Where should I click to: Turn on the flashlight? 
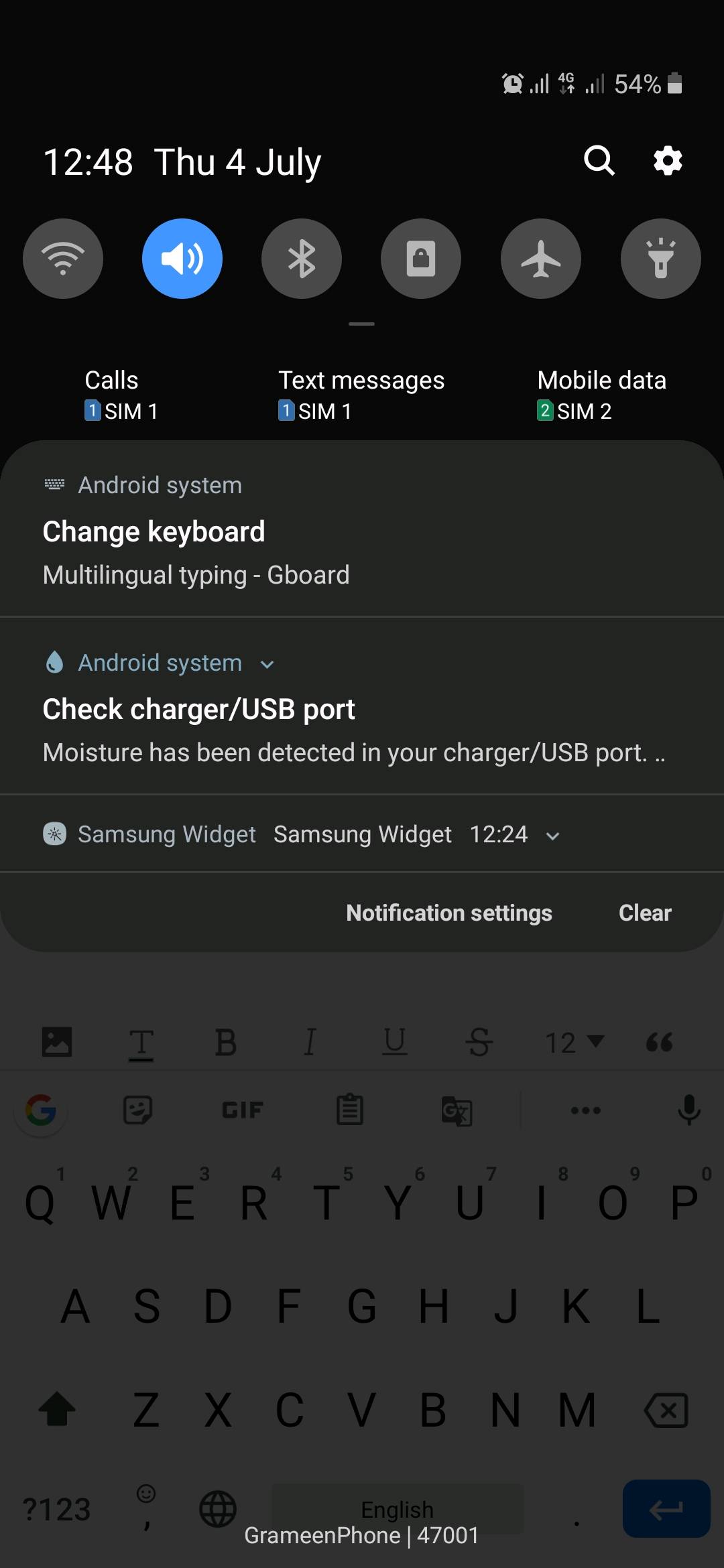660,259
